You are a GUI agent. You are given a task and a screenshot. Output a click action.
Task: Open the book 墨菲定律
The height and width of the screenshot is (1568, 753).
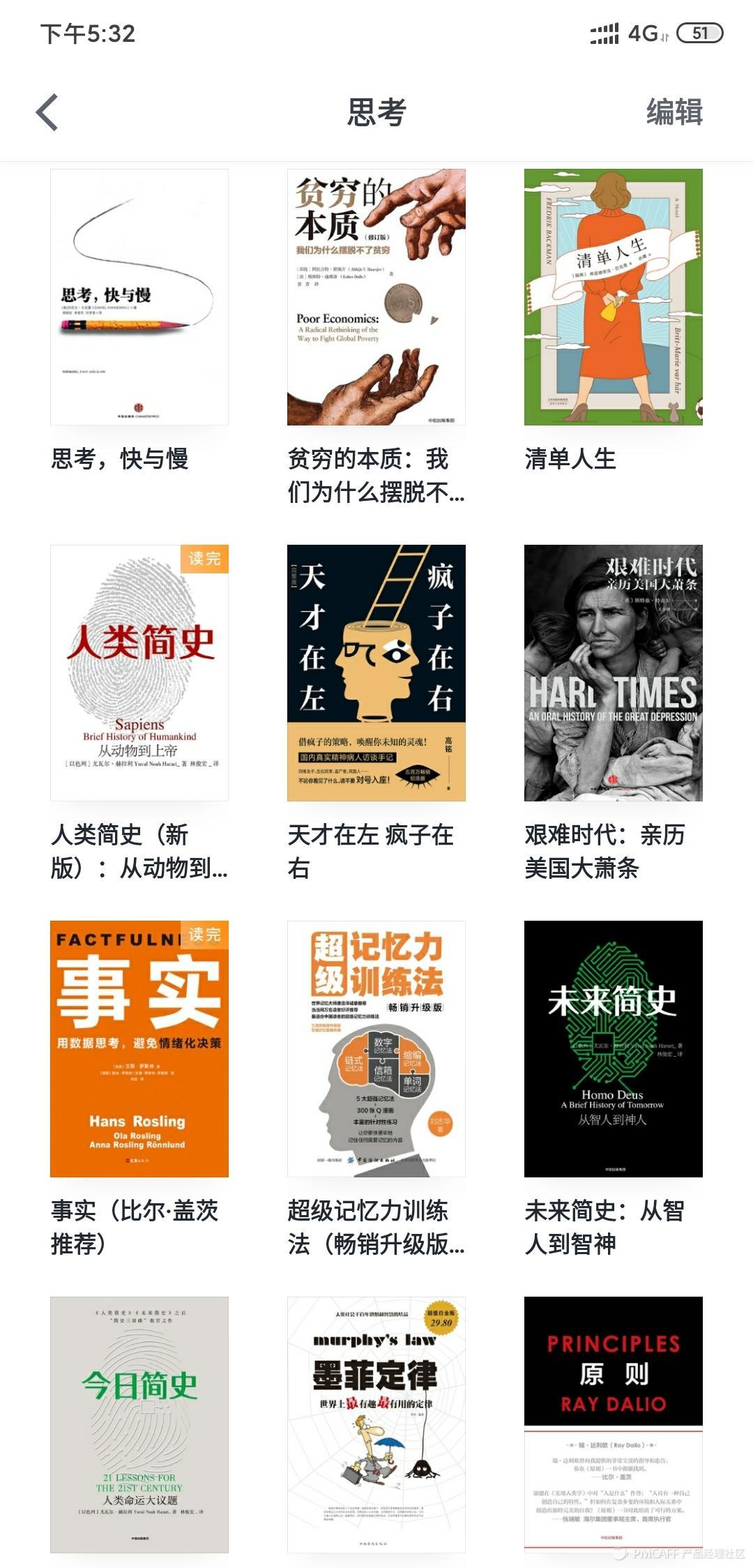coord(376,1424)
